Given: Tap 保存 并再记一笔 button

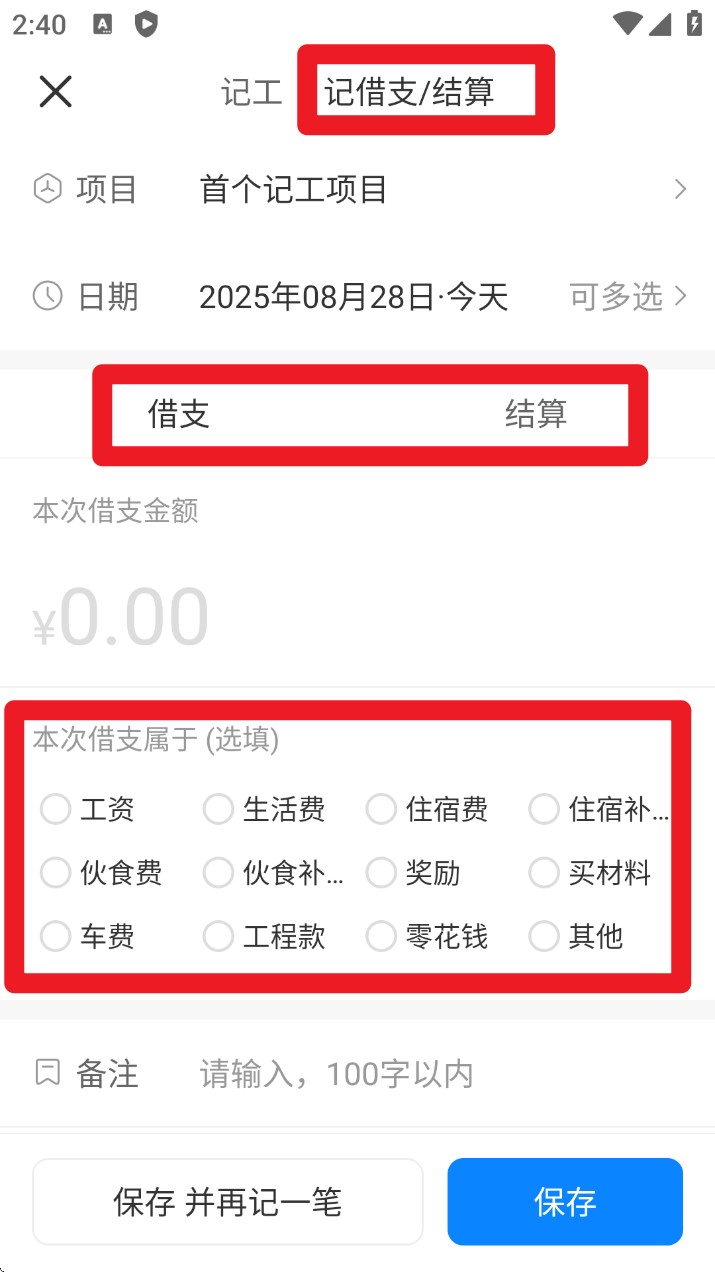Looking at the screenshot, I should tap(228, 1202).
